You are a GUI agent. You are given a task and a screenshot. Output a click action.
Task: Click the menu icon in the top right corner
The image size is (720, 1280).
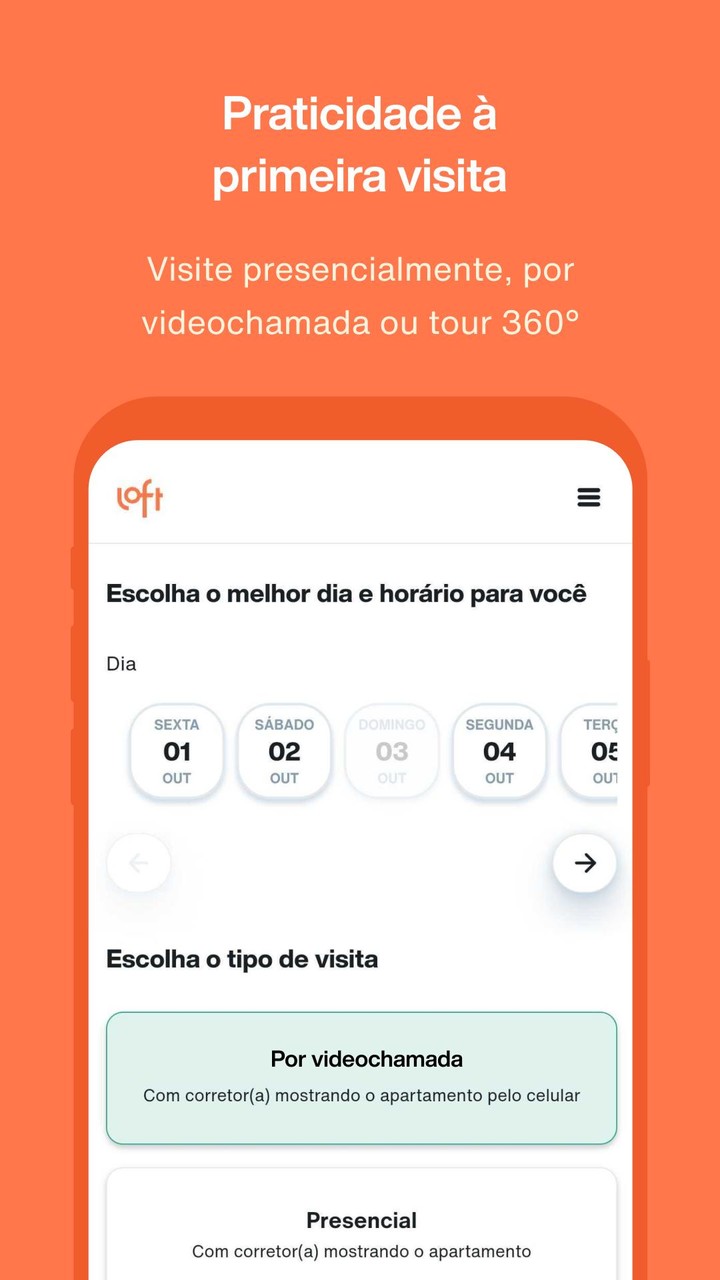click(x=590, y=497)
